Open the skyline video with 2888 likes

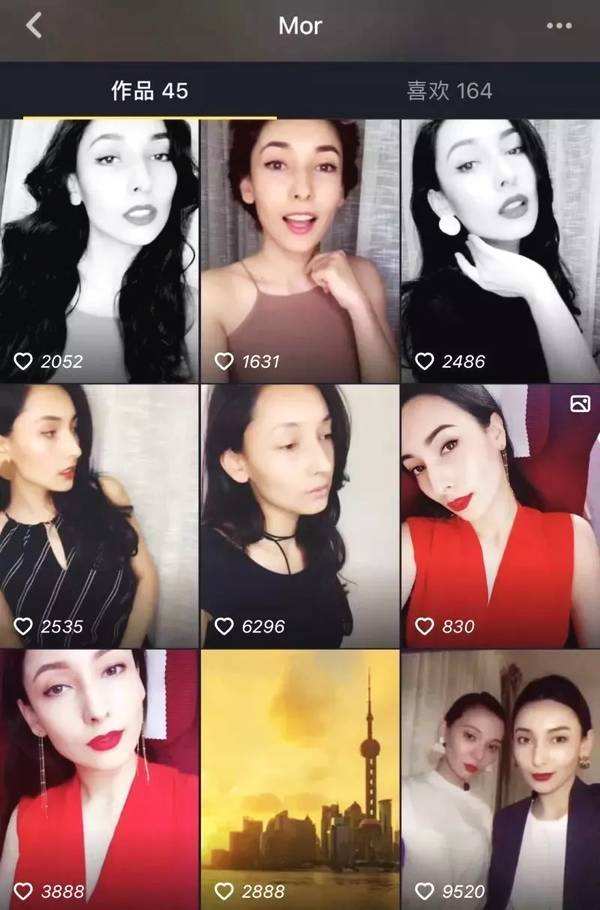[x=299, y=780]
